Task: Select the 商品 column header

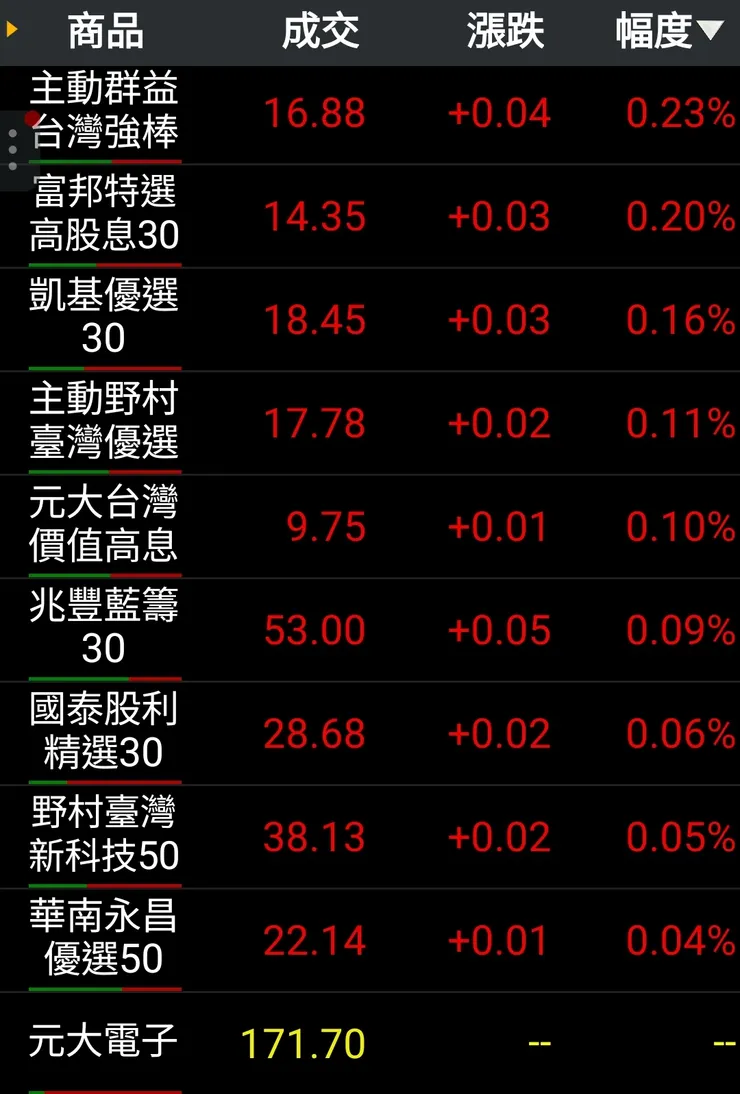Action: (104, 31)
